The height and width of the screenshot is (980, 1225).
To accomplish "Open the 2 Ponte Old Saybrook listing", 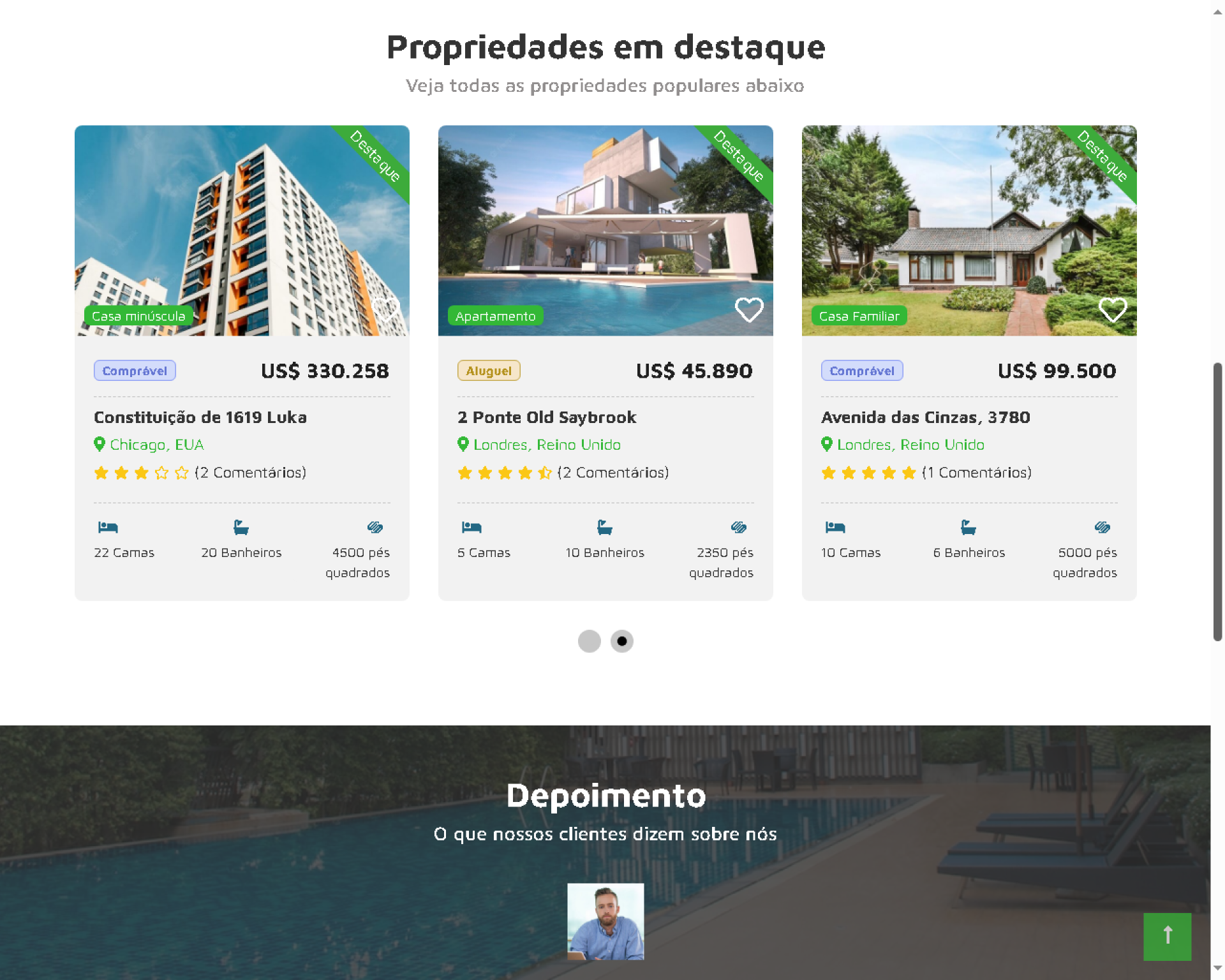I will point(547,417).
